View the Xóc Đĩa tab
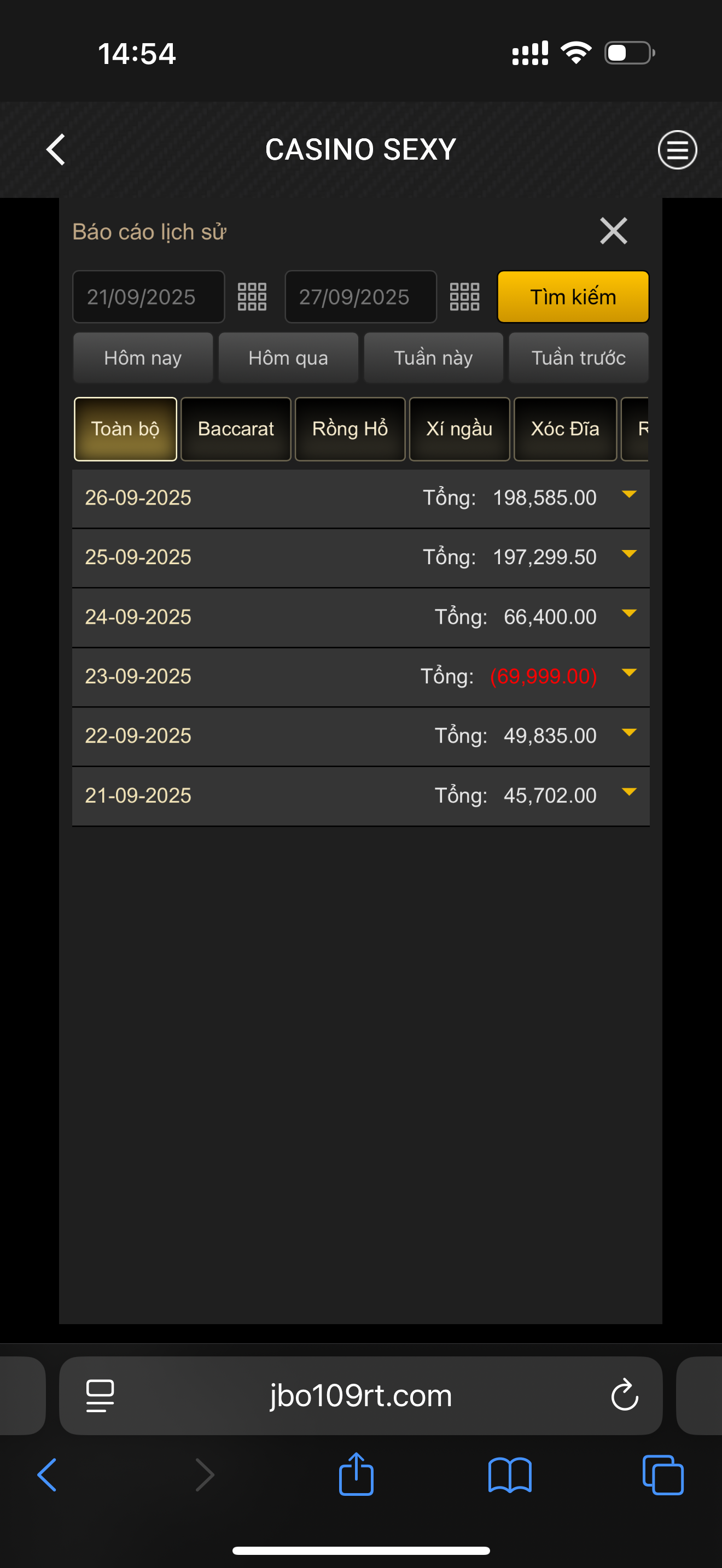Screen dimensions: 722x1568 tap(565, 429)
